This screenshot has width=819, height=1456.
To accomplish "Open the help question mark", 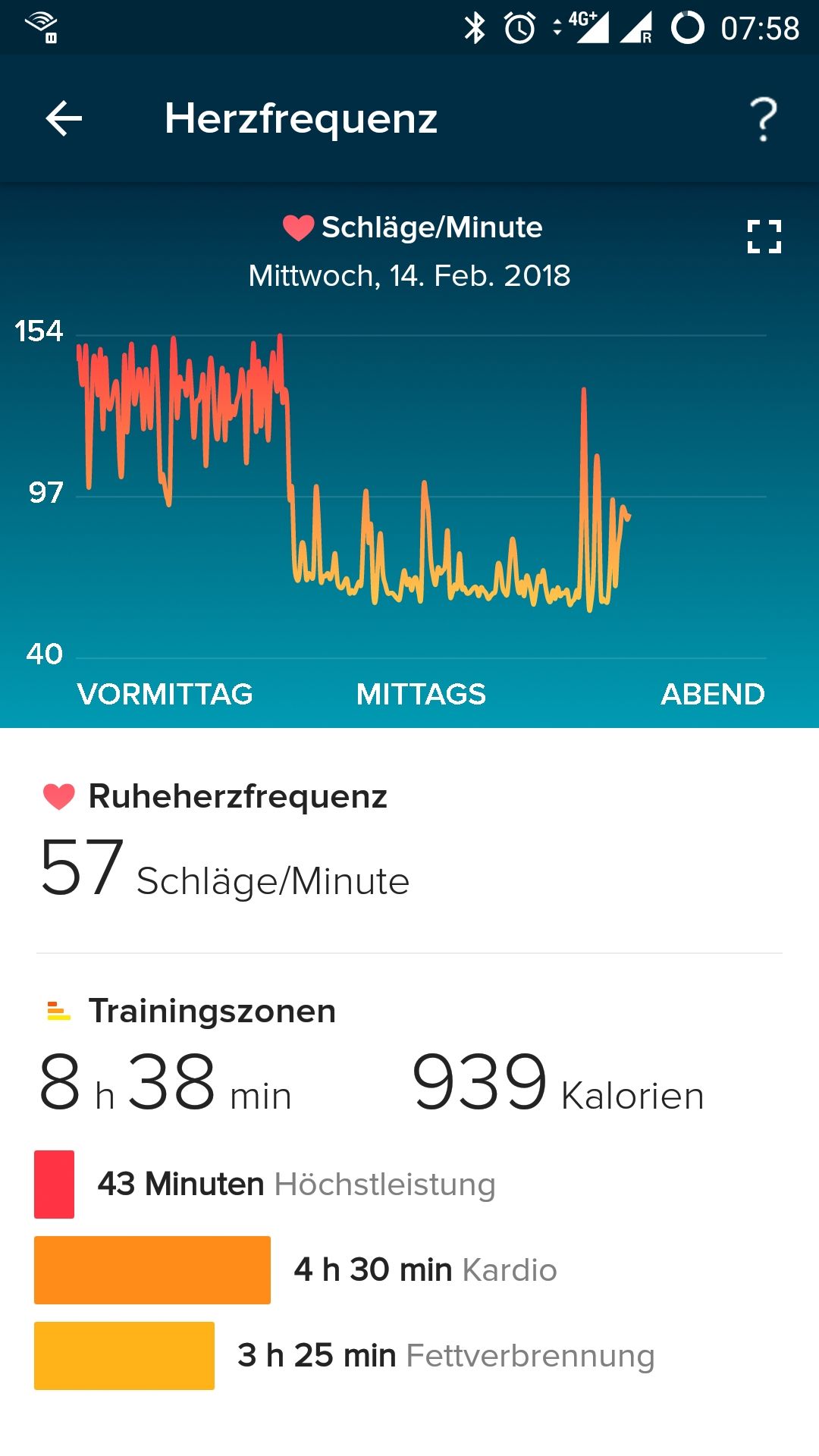I will click(x=764, y=119).
